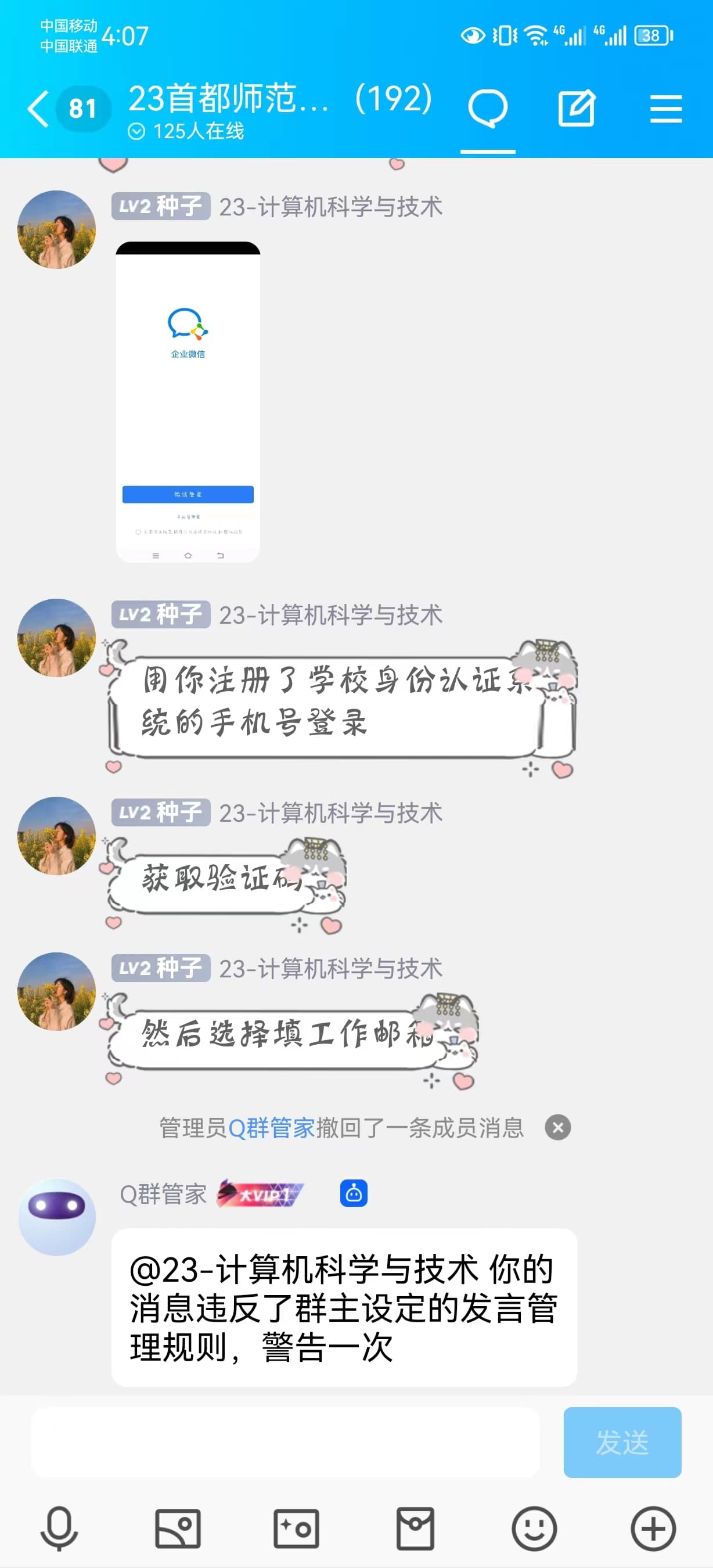Record a voice message with the microphone

point(59,1528)
